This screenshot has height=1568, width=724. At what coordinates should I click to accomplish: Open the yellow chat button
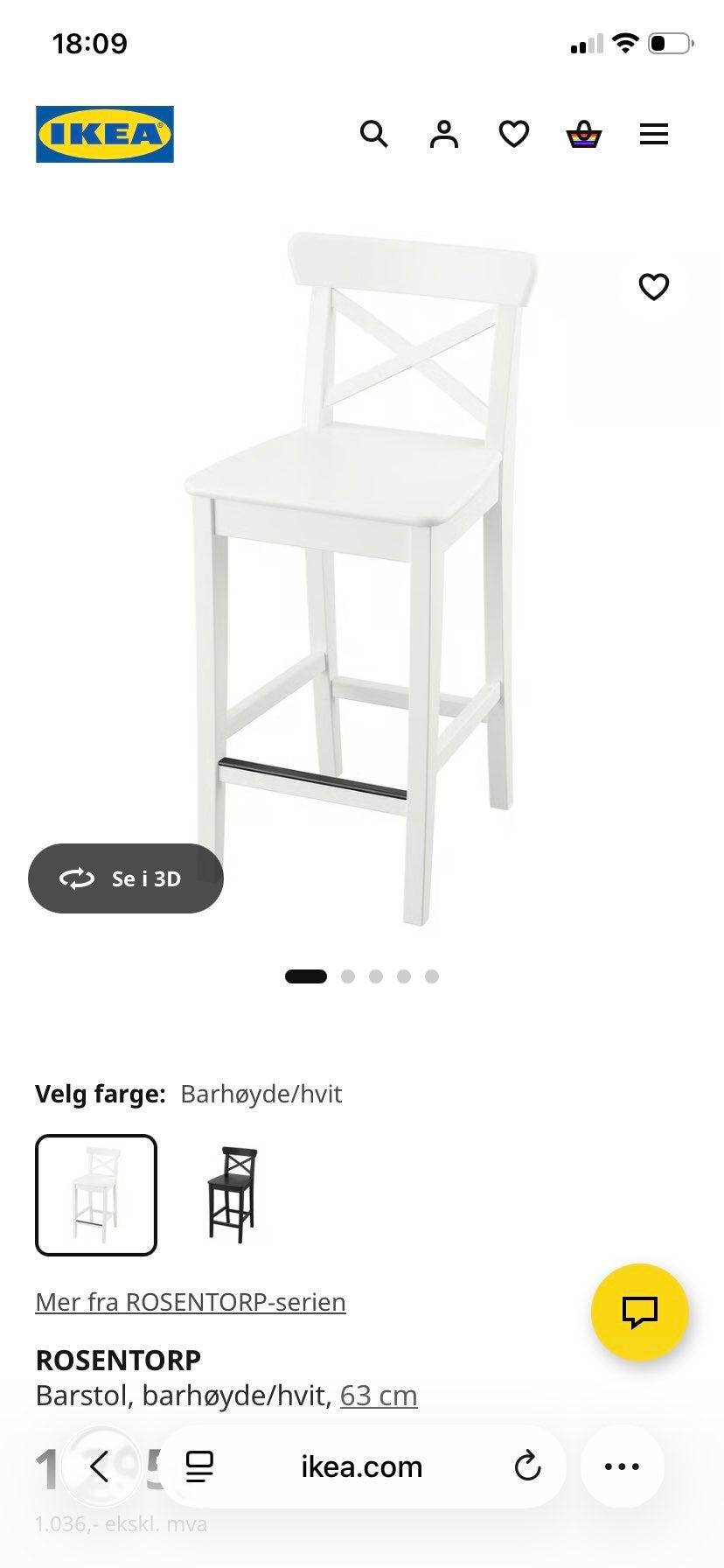point(640,1312)
